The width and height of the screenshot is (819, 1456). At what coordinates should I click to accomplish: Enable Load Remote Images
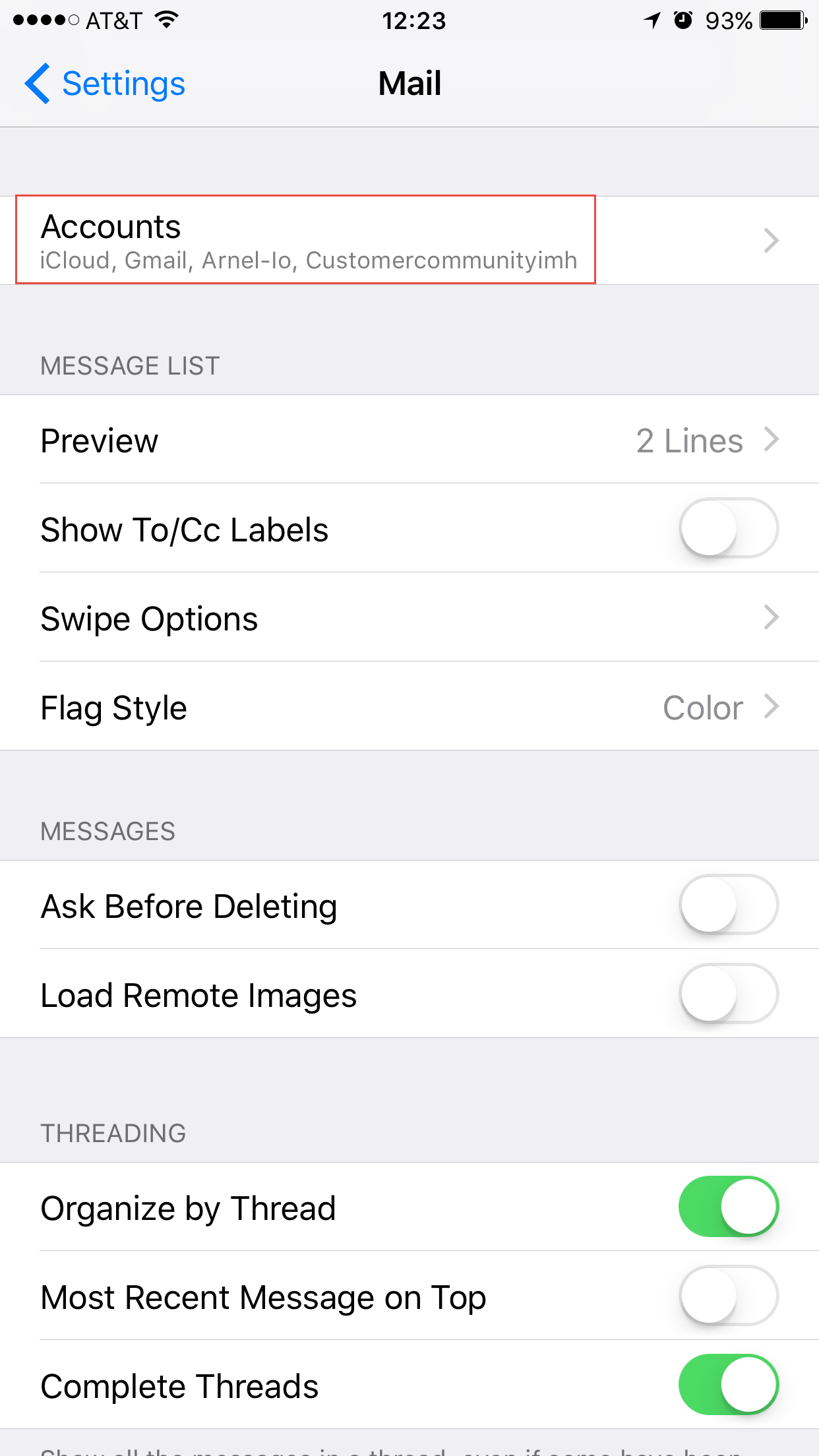coord(728,994)
